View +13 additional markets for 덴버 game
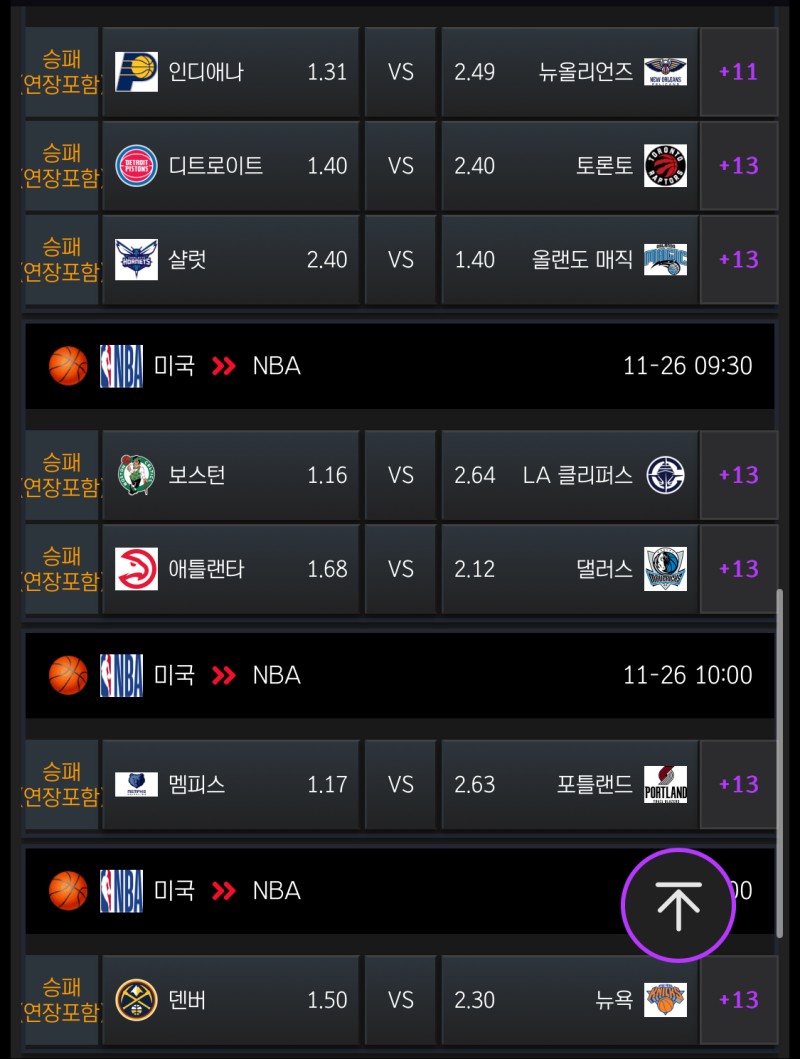 tap(739, 1000)
